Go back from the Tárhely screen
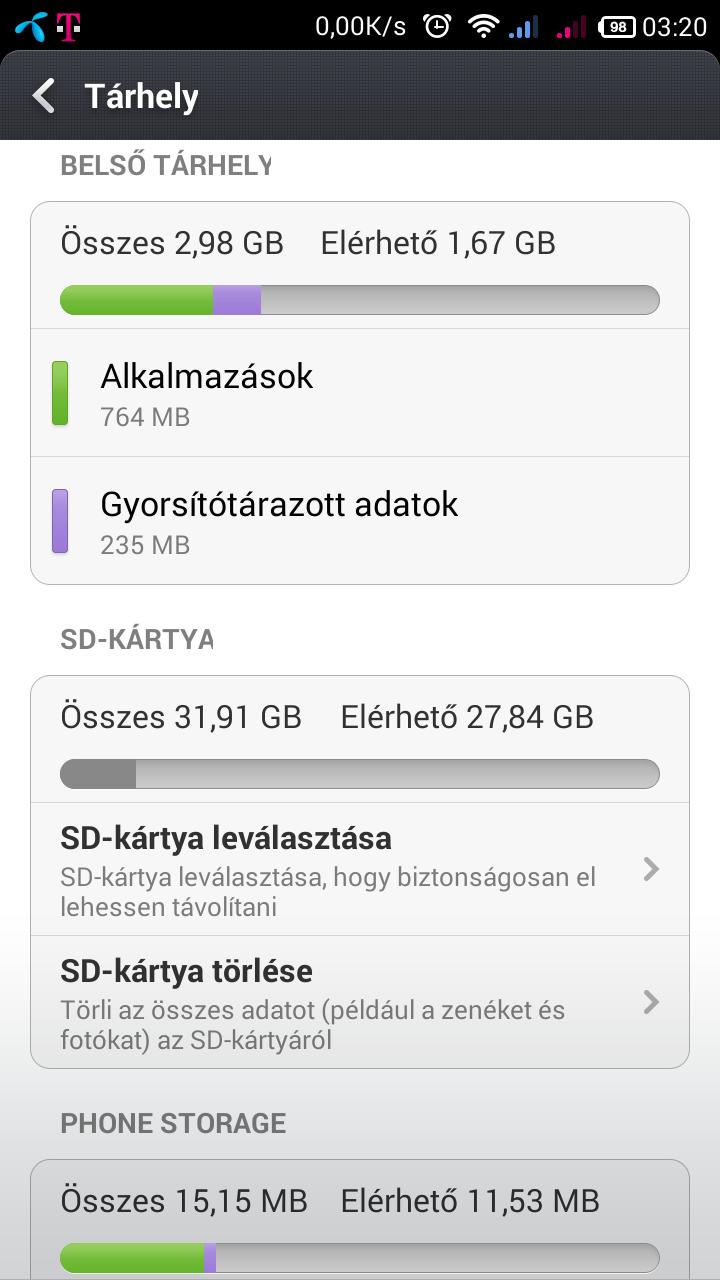720x1280 pixels. pyautogui.click(x=44, y=96)
